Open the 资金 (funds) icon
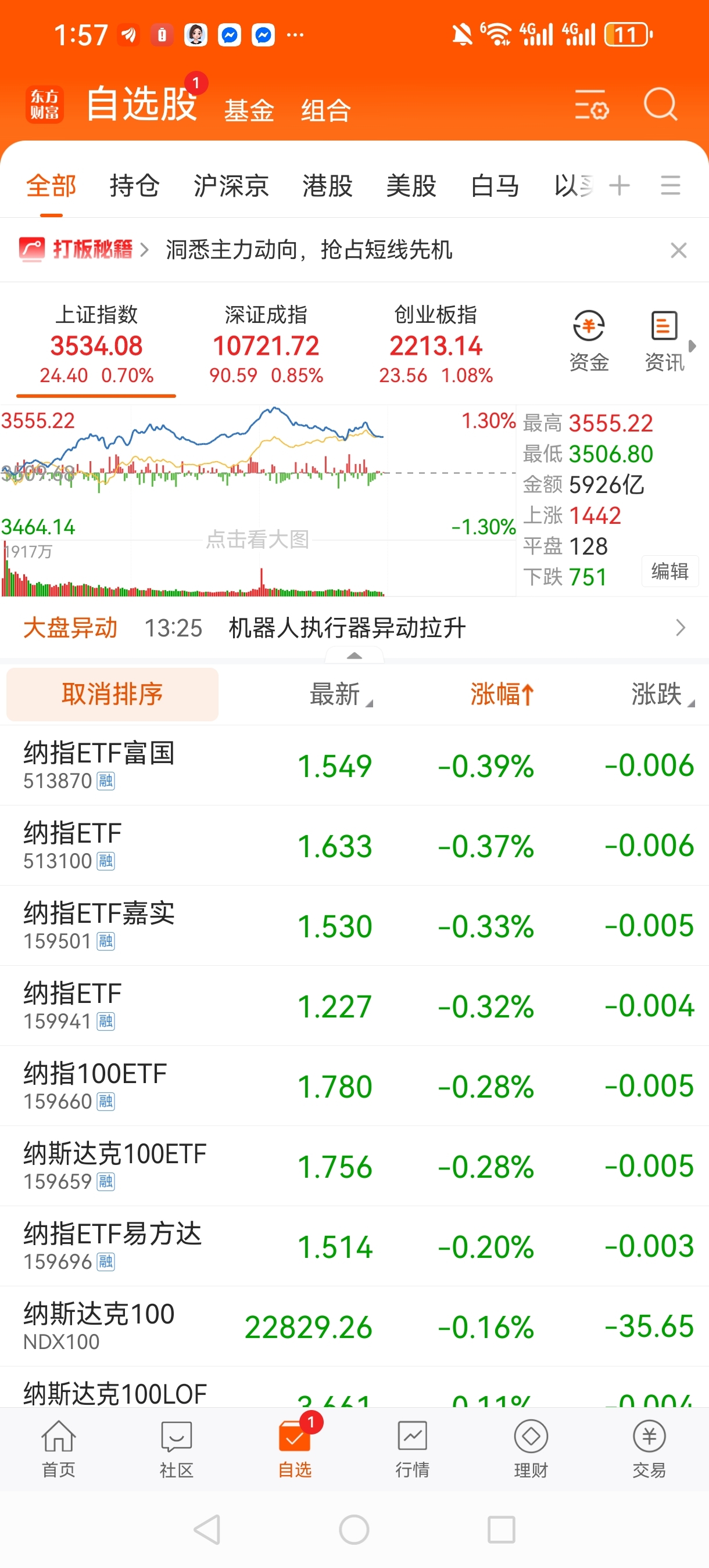Viewport: 709px width, 1568px height. pyautogui.click(x=588, y=339)
